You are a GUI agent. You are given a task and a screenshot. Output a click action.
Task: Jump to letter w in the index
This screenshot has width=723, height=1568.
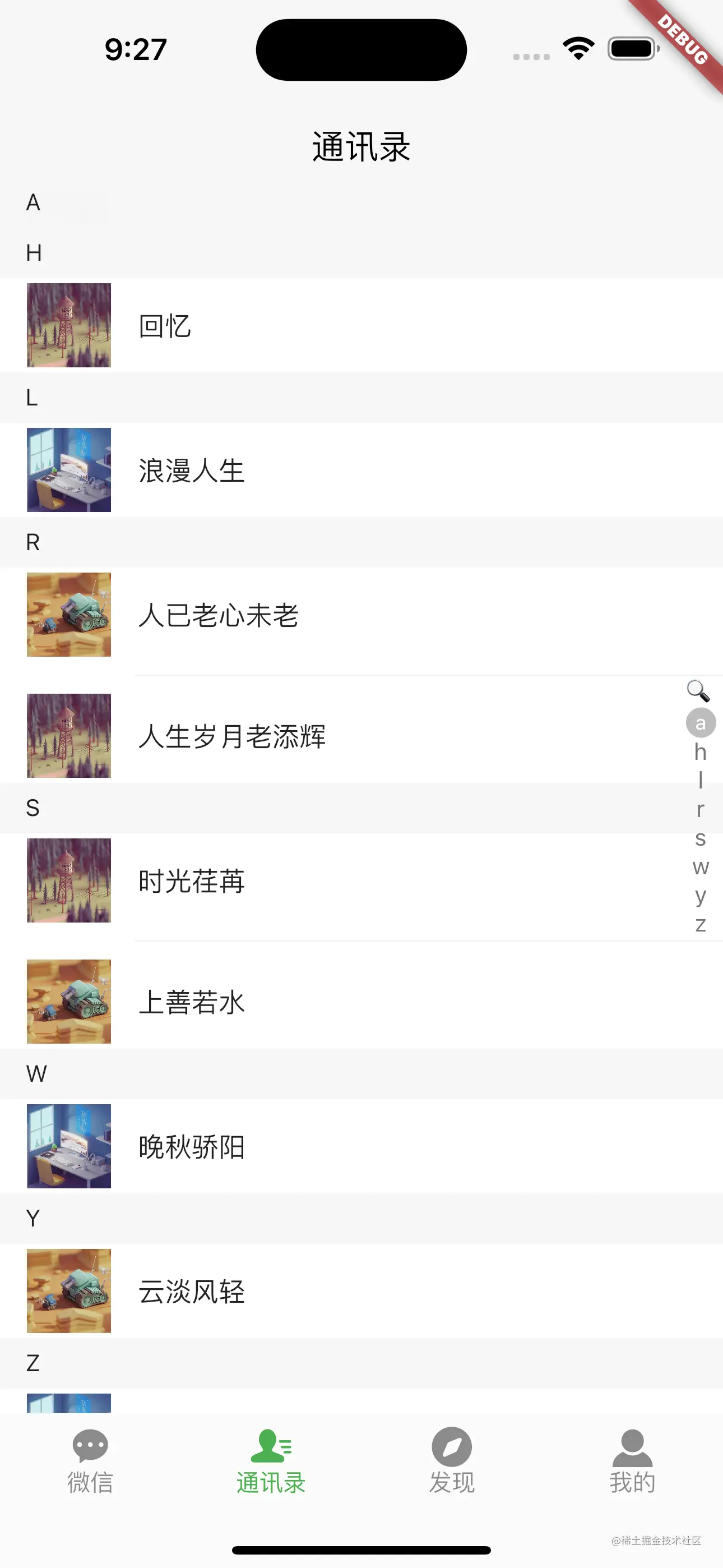coord(701,866)
